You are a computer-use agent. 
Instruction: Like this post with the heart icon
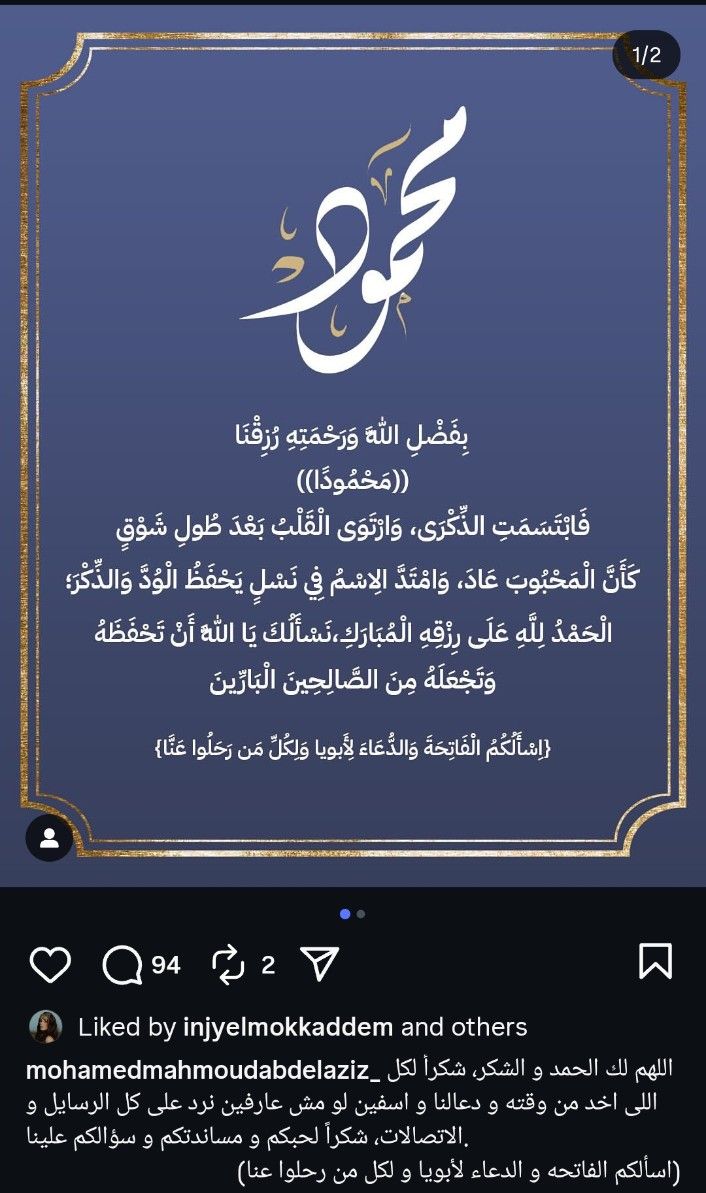pyautogui.click(x=50, y=964)
